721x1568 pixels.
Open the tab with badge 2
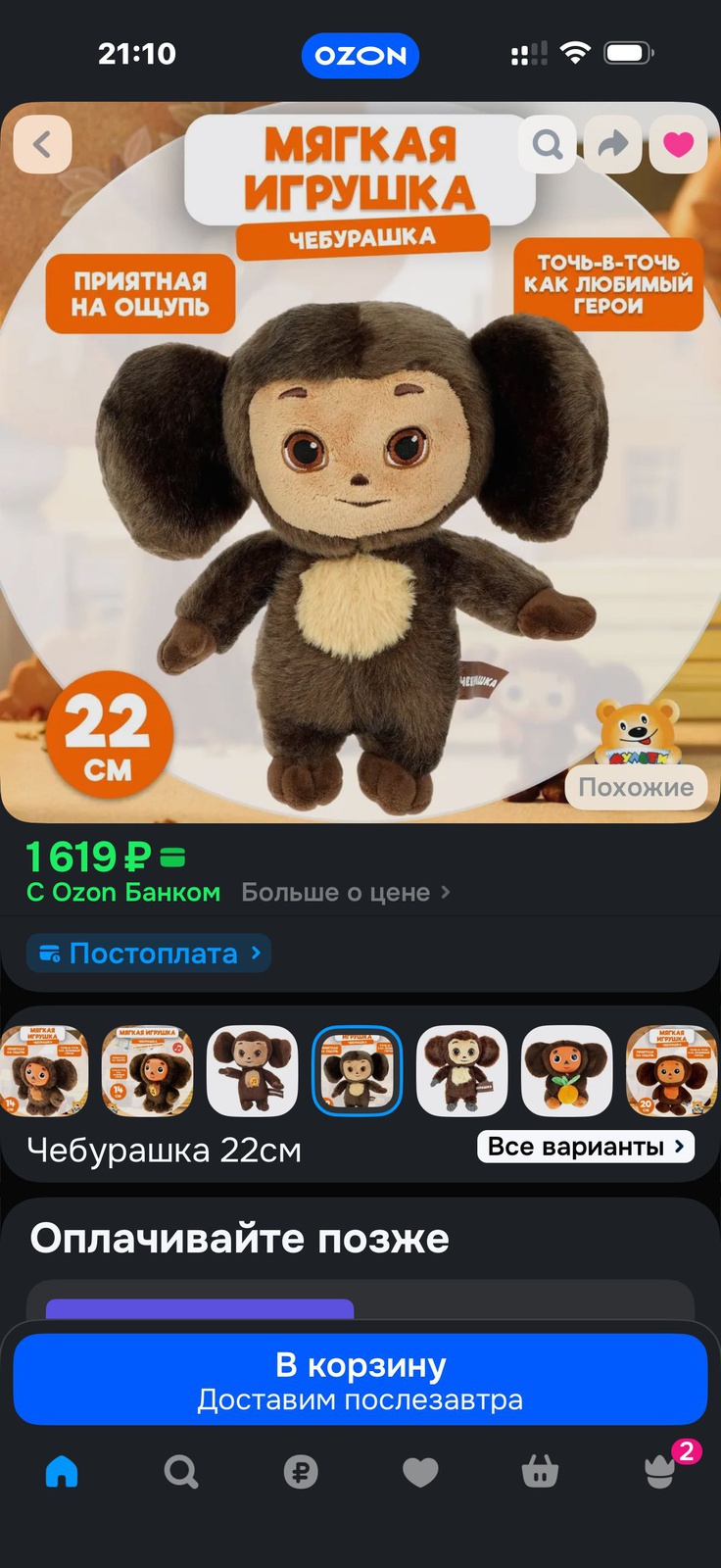(x=661, y=1470)
